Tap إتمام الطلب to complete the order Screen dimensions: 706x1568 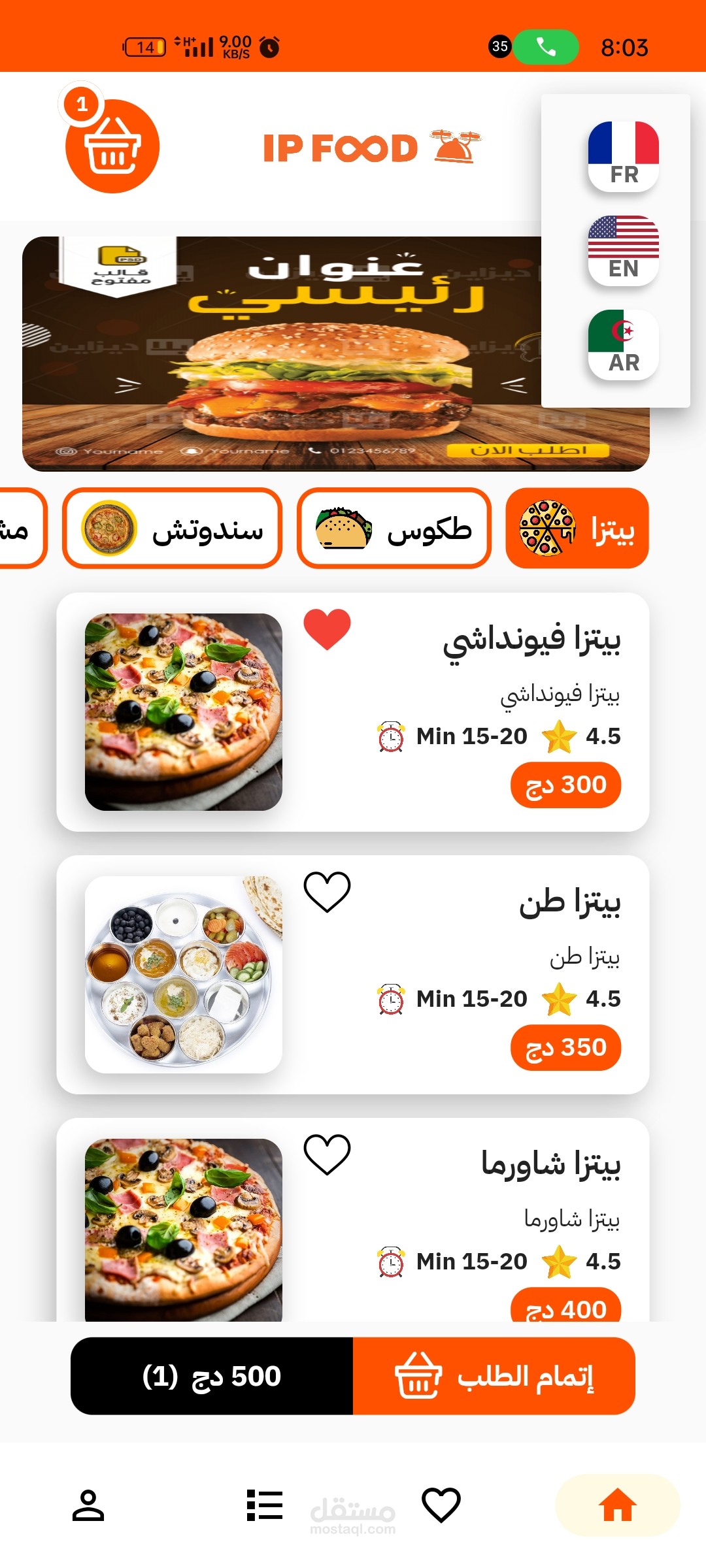494,1376
